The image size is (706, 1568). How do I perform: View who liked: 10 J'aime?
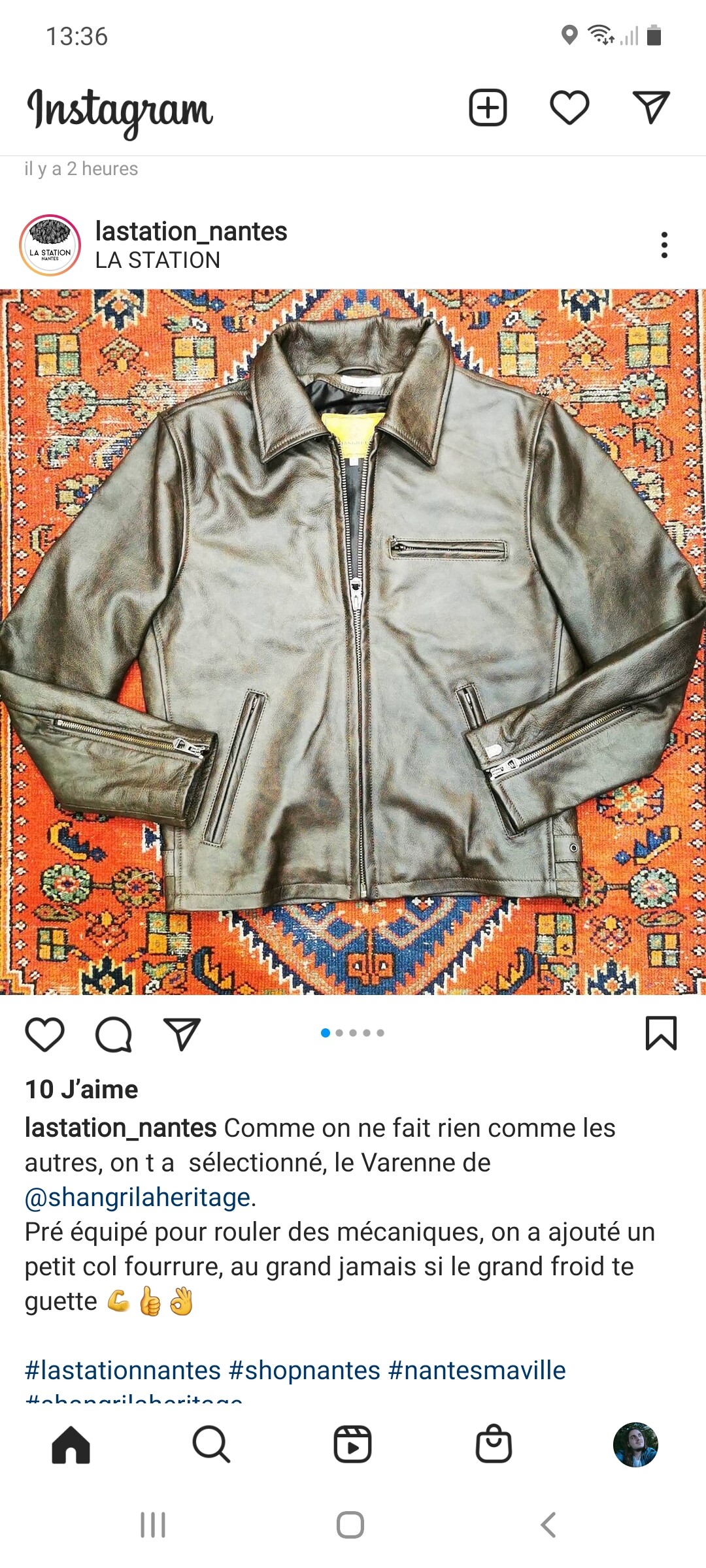click(x=82, y=1089)
